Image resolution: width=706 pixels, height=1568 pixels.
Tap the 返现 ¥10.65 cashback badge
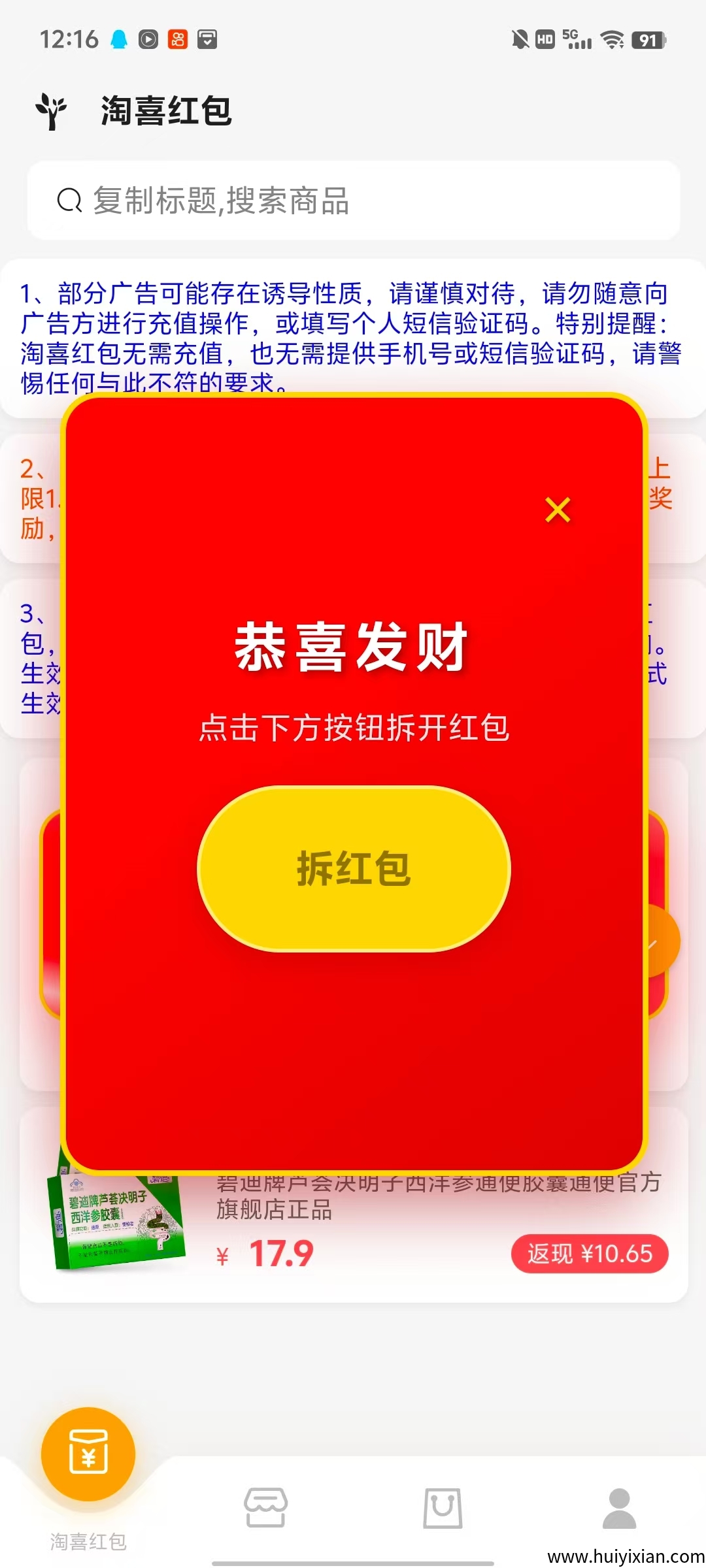point(589,1254)
